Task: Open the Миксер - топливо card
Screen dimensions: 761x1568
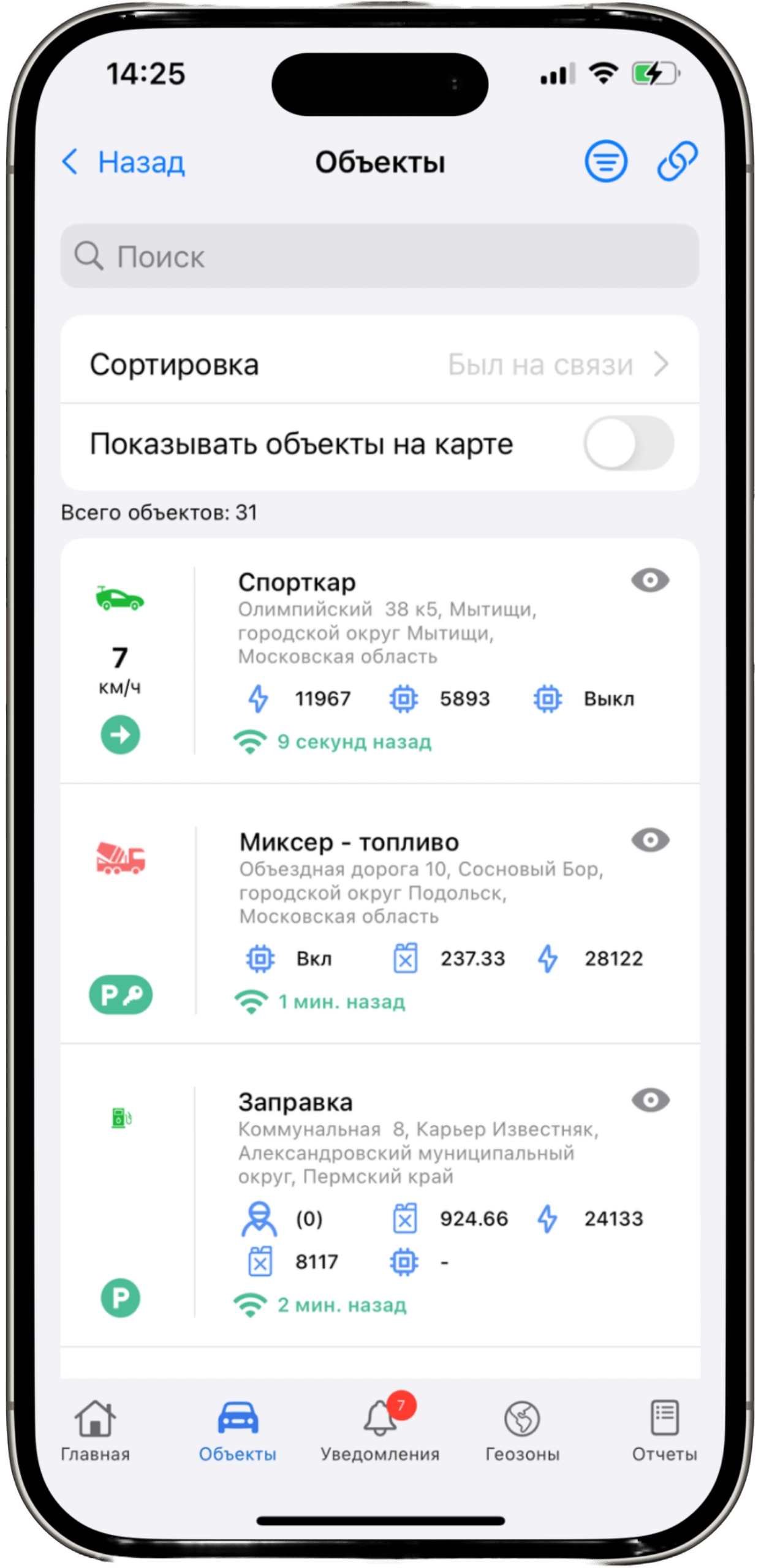Action: coord(379,919)
